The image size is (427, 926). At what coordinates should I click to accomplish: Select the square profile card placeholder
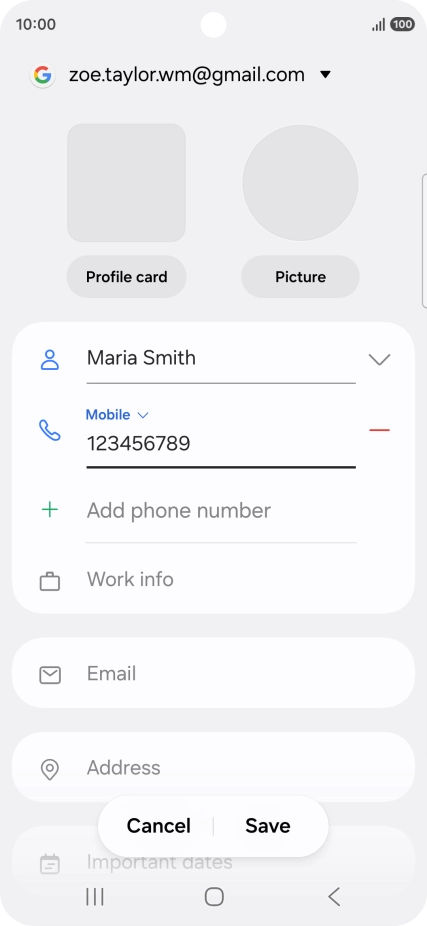126,182
